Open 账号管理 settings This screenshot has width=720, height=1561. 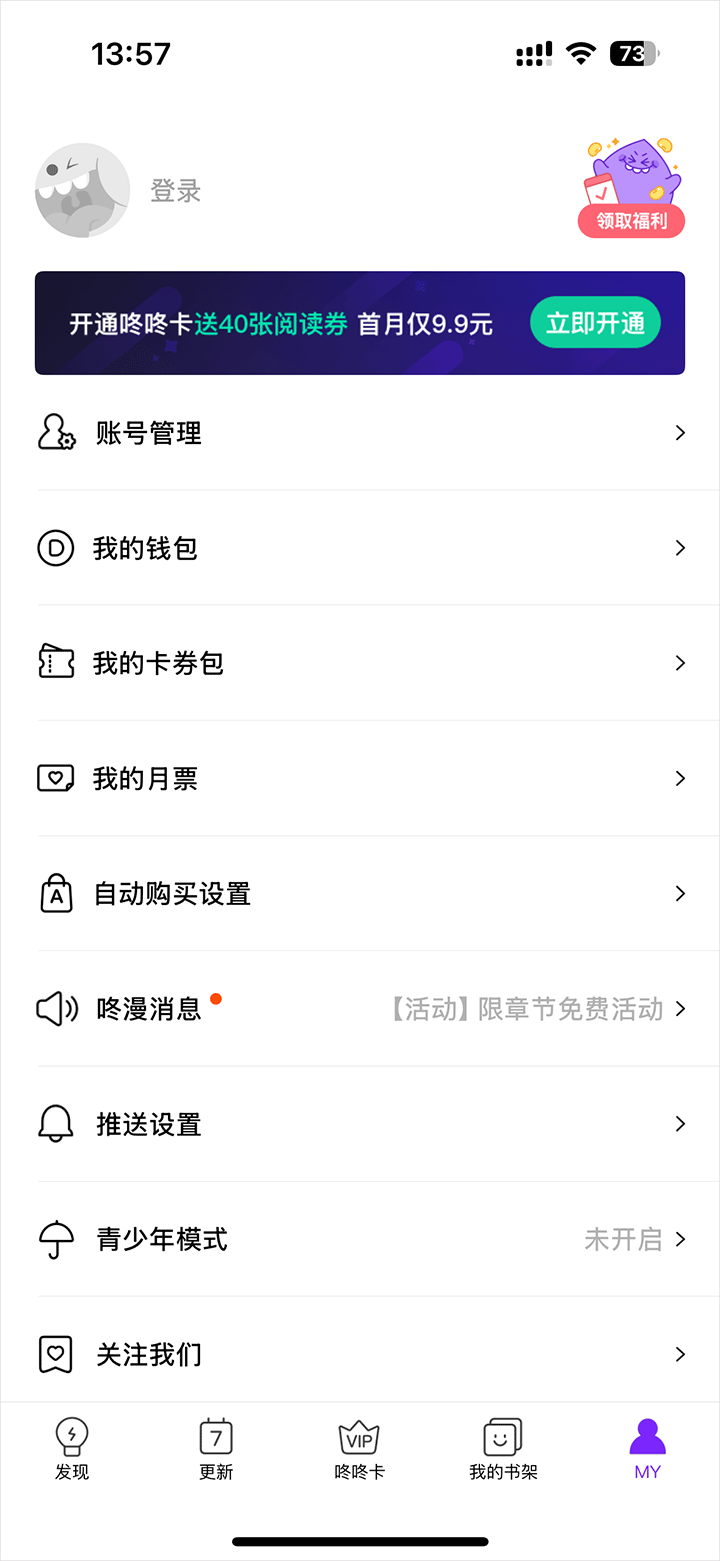click(360, 433)
